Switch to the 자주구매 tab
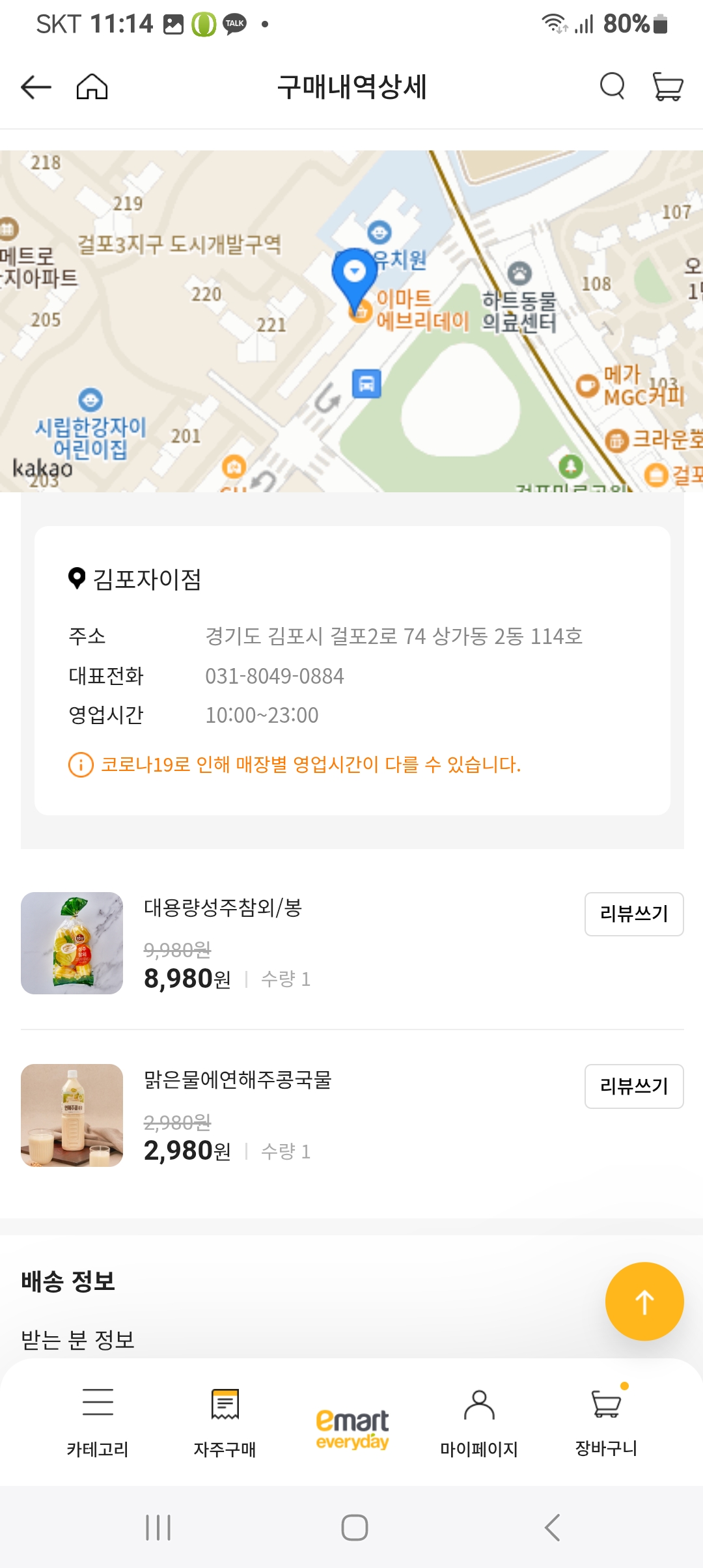Image resolution: width=703 pixels, height=1568 pixels. [x=225, y=1421]
